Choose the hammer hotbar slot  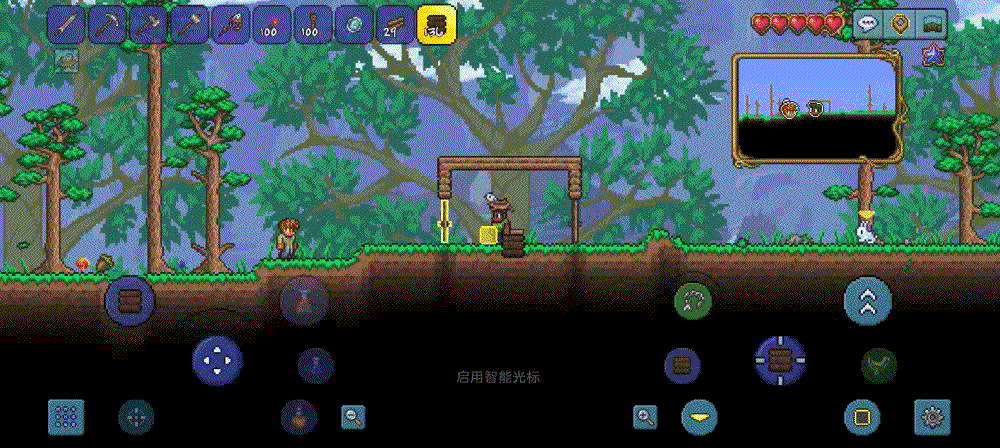[x=189, y=24]
